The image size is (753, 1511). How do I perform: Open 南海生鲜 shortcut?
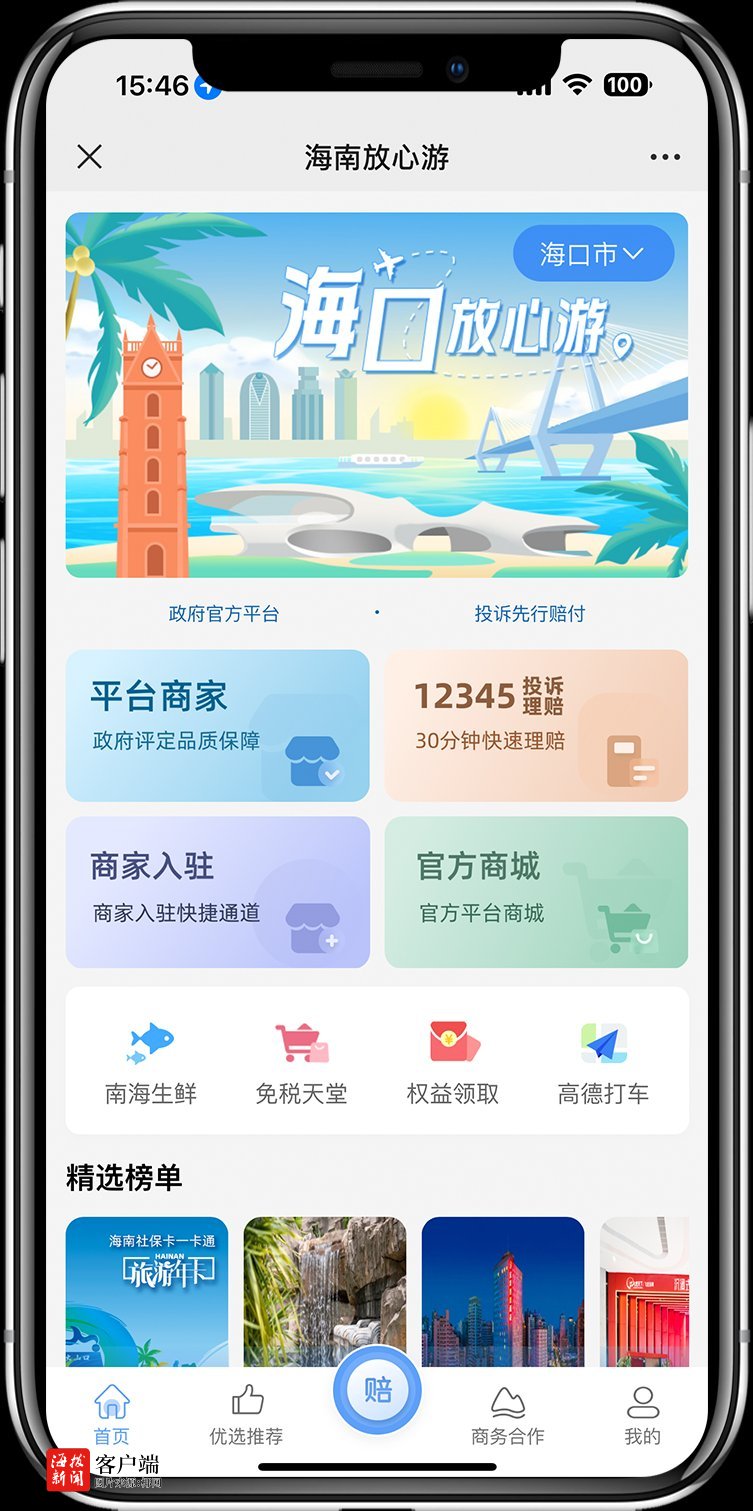151,1062
